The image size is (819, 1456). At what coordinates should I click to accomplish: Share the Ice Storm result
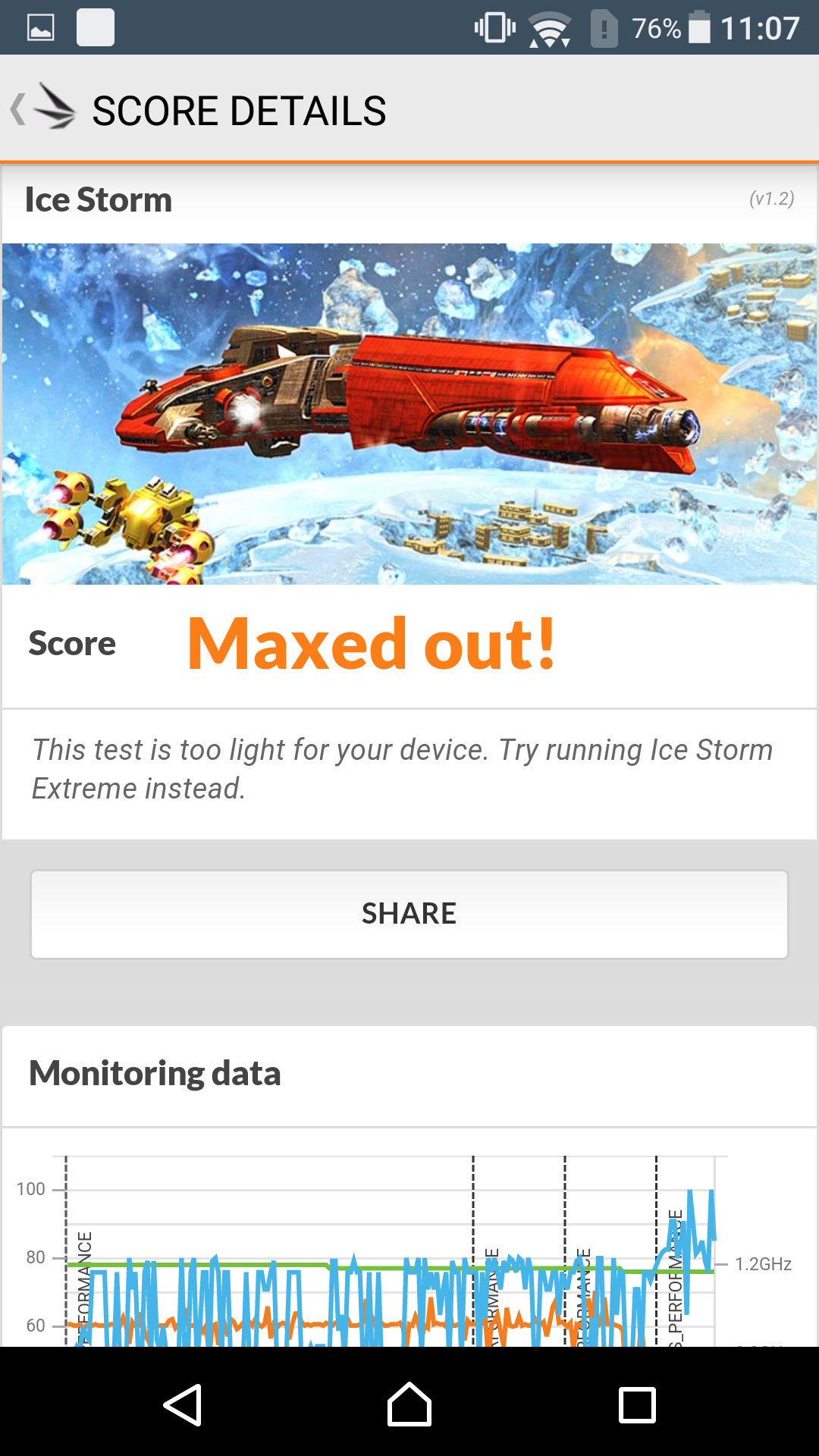(409, 914)
